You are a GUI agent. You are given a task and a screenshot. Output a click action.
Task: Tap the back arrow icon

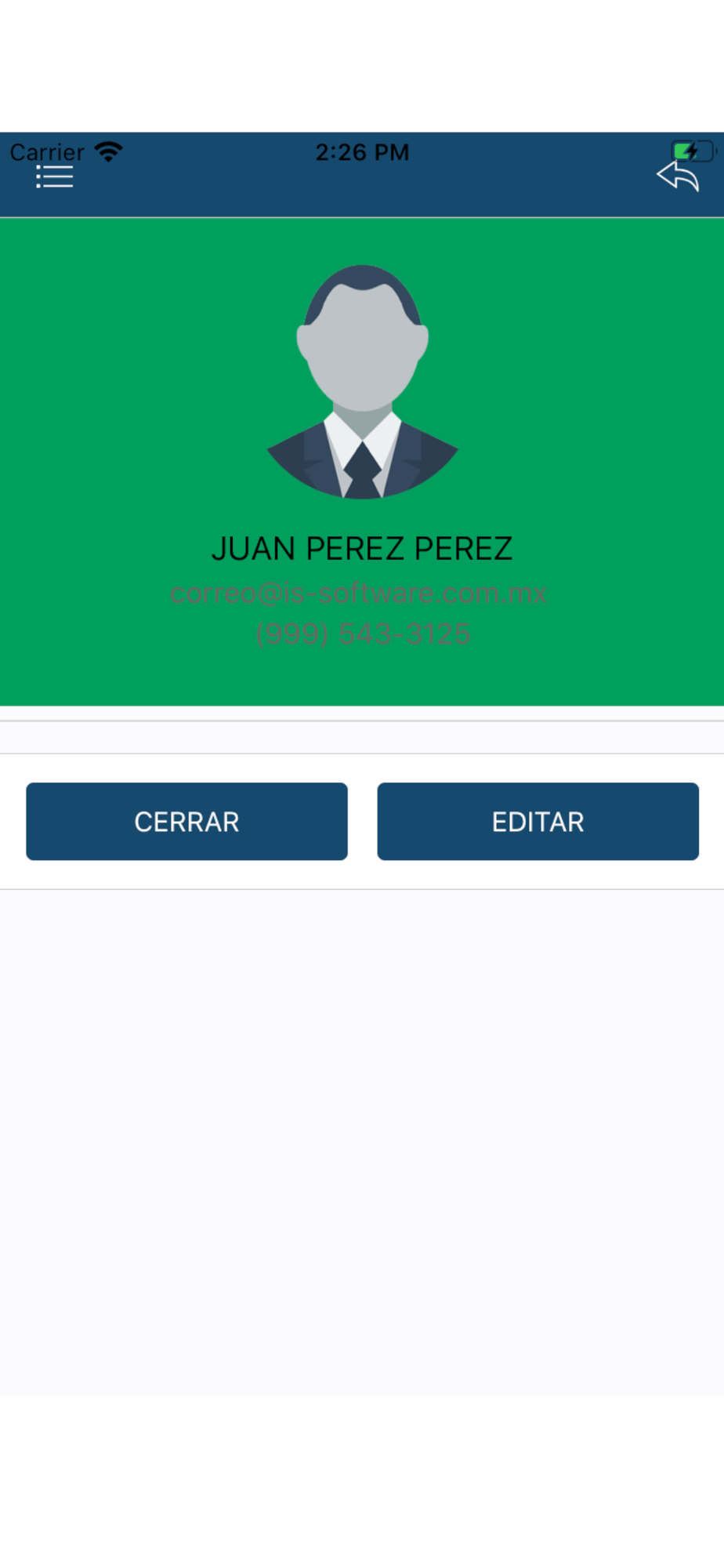(678, 176)
